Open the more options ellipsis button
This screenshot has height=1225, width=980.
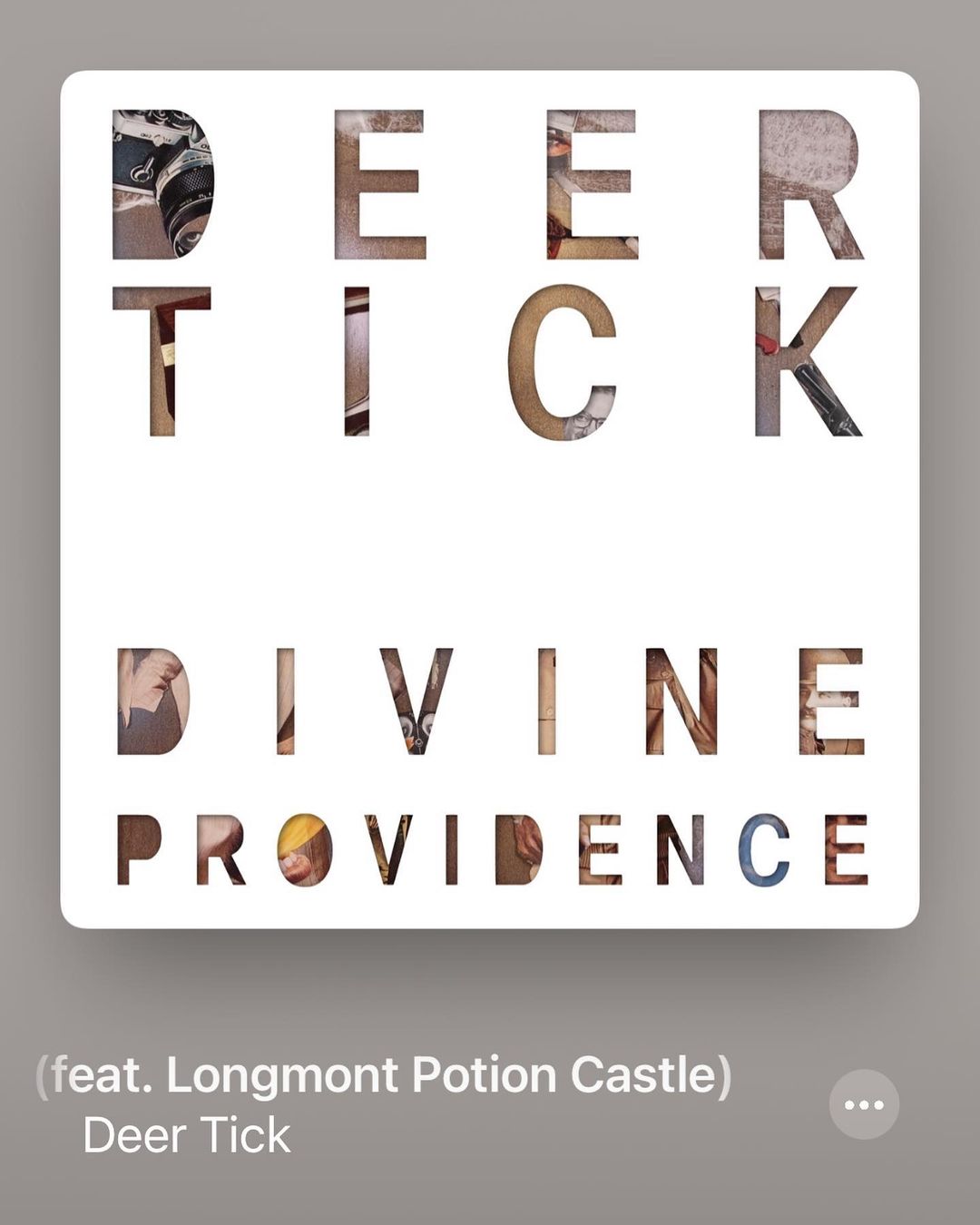[864, 1104]
